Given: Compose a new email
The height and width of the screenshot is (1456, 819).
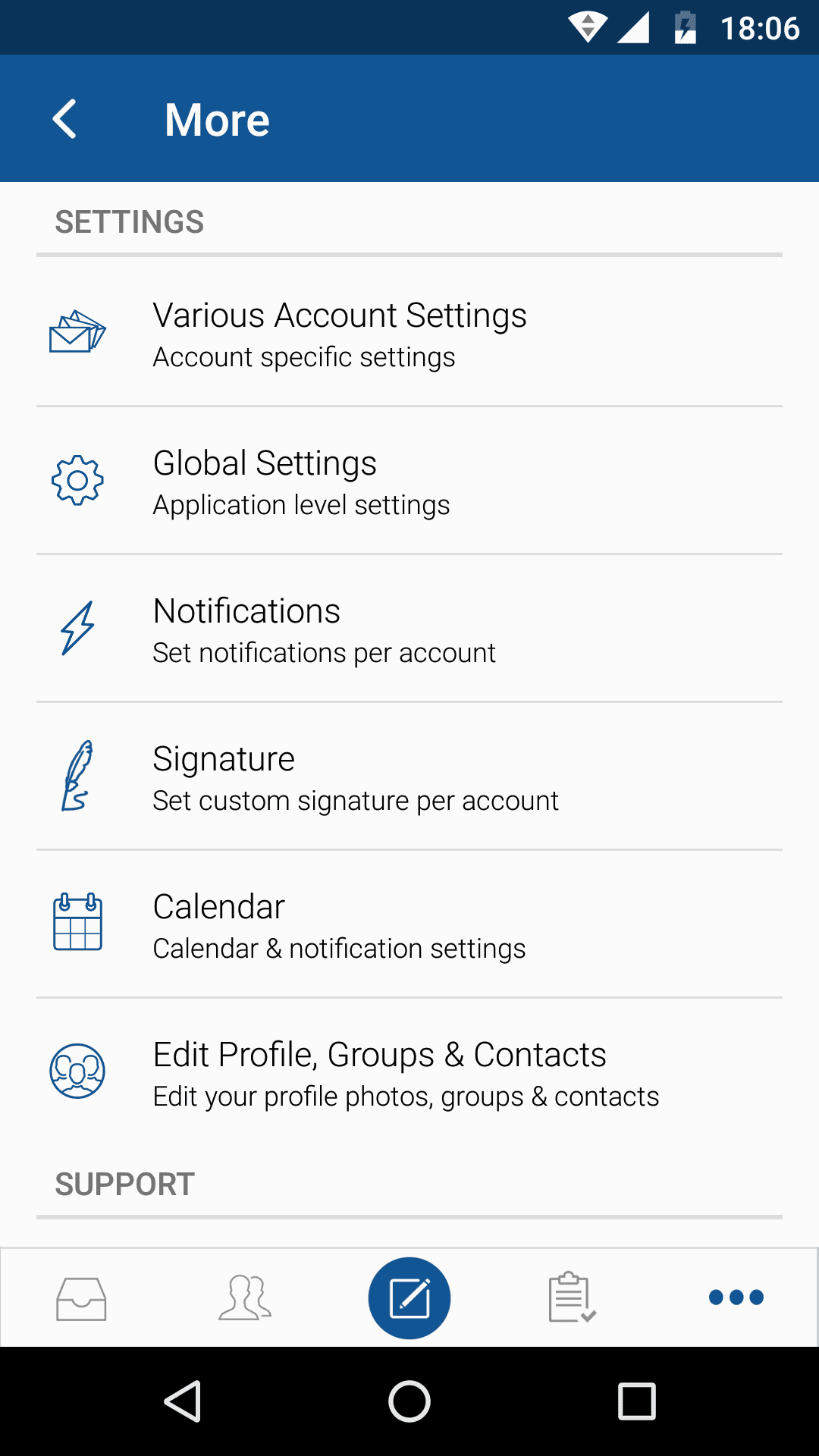Looking at the screenshot, I should (x=409, y=1298).
